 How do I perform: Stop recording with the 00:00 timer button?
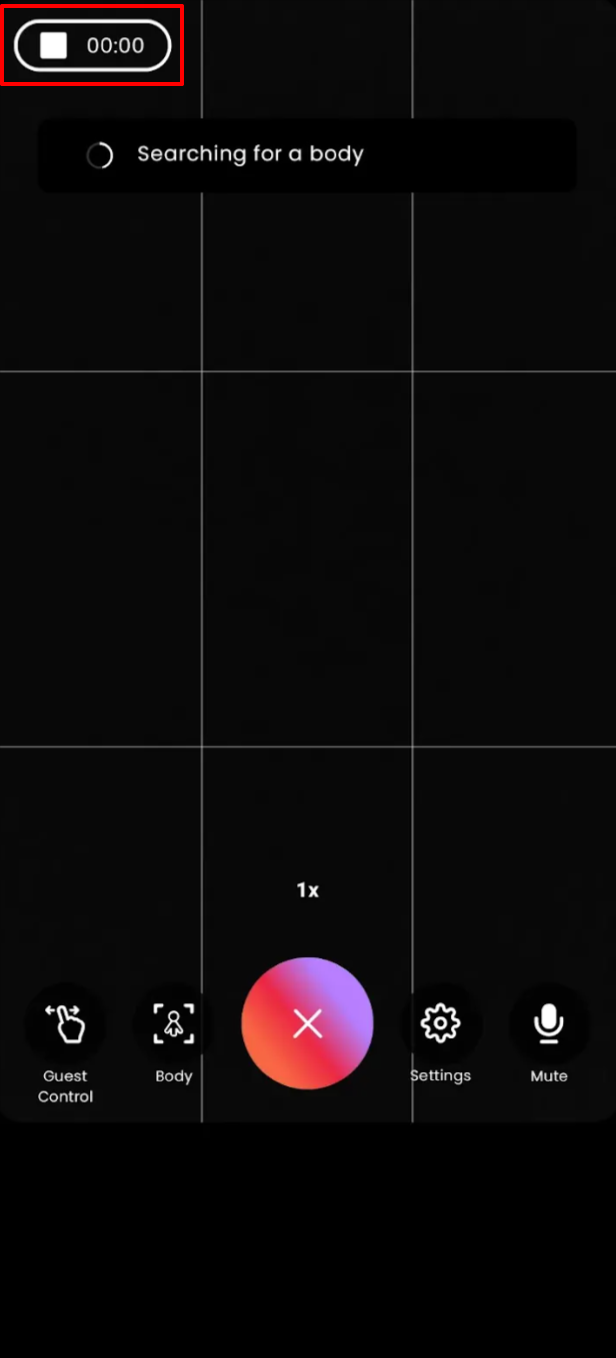[x=93, y=45]
